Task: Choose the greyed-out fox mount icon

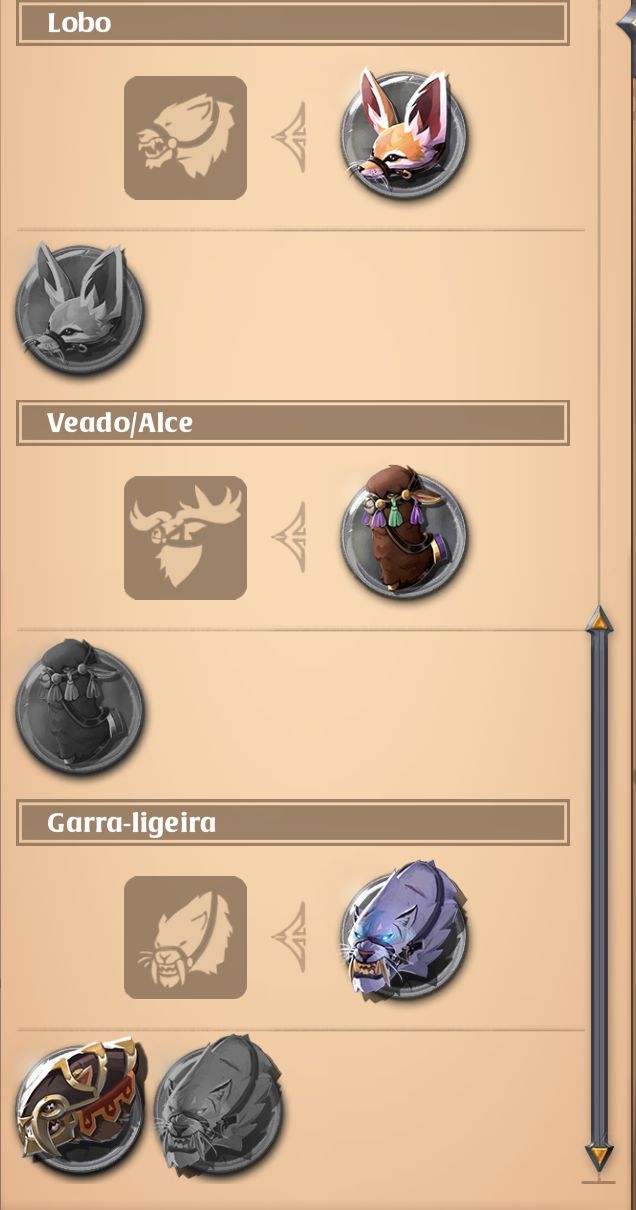Action: tap(79, 308)
